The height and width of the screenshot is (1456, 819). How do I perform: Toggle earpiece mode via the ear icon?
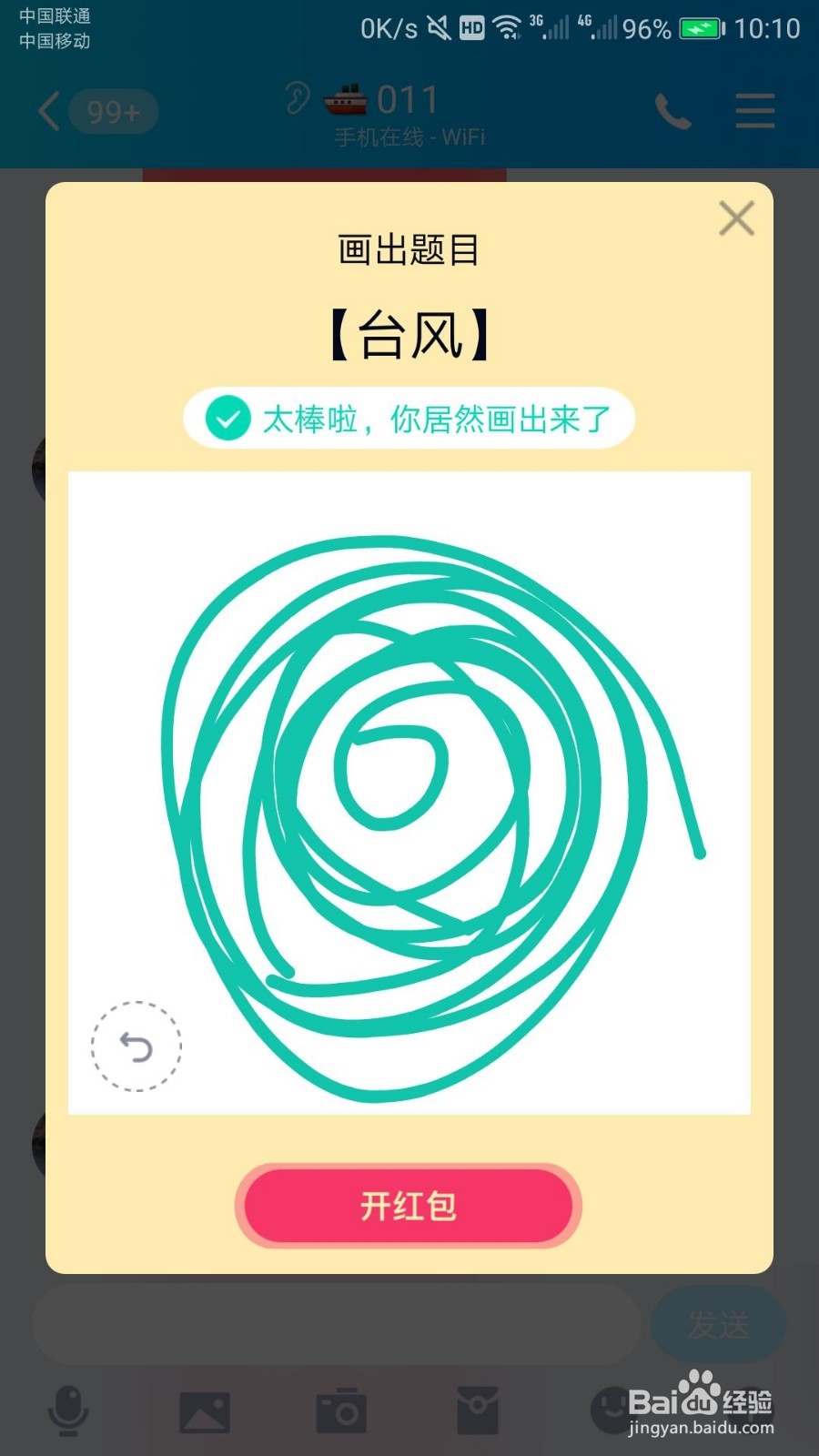click(x=296, y=100)
